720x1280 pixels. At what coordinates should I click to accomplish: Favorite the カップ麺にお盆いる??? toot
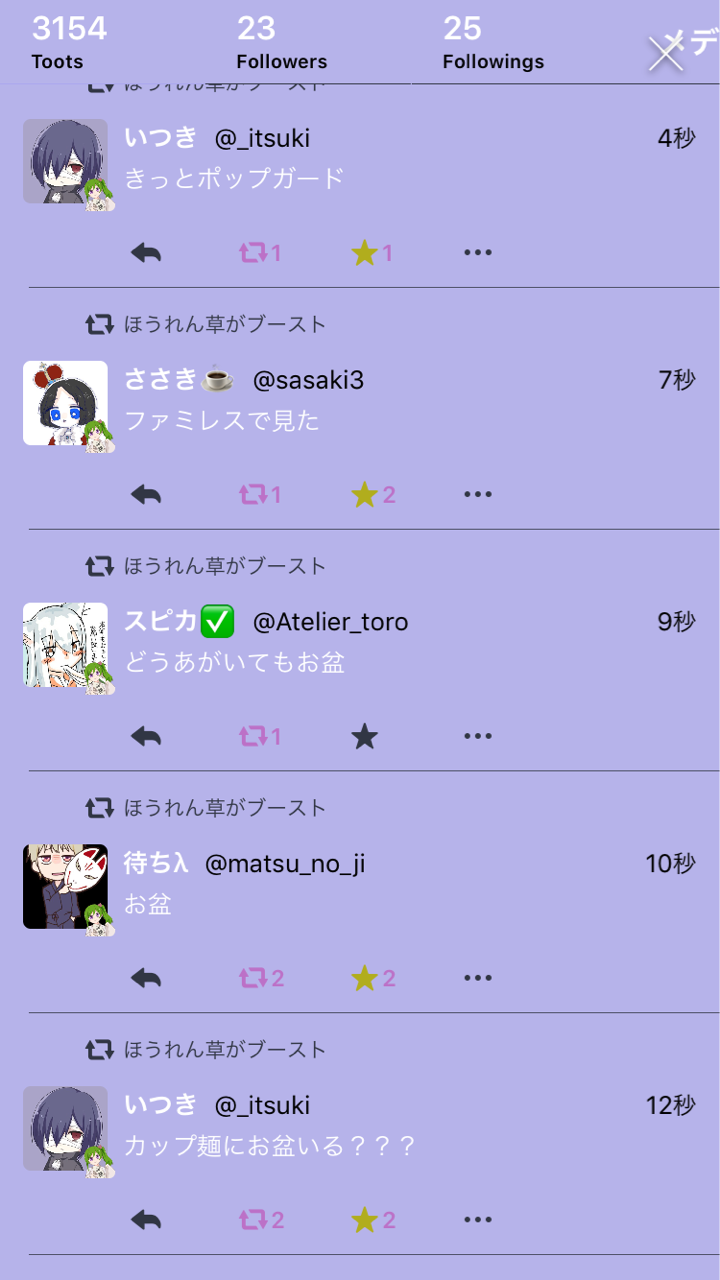click(x=373, y=1221)
